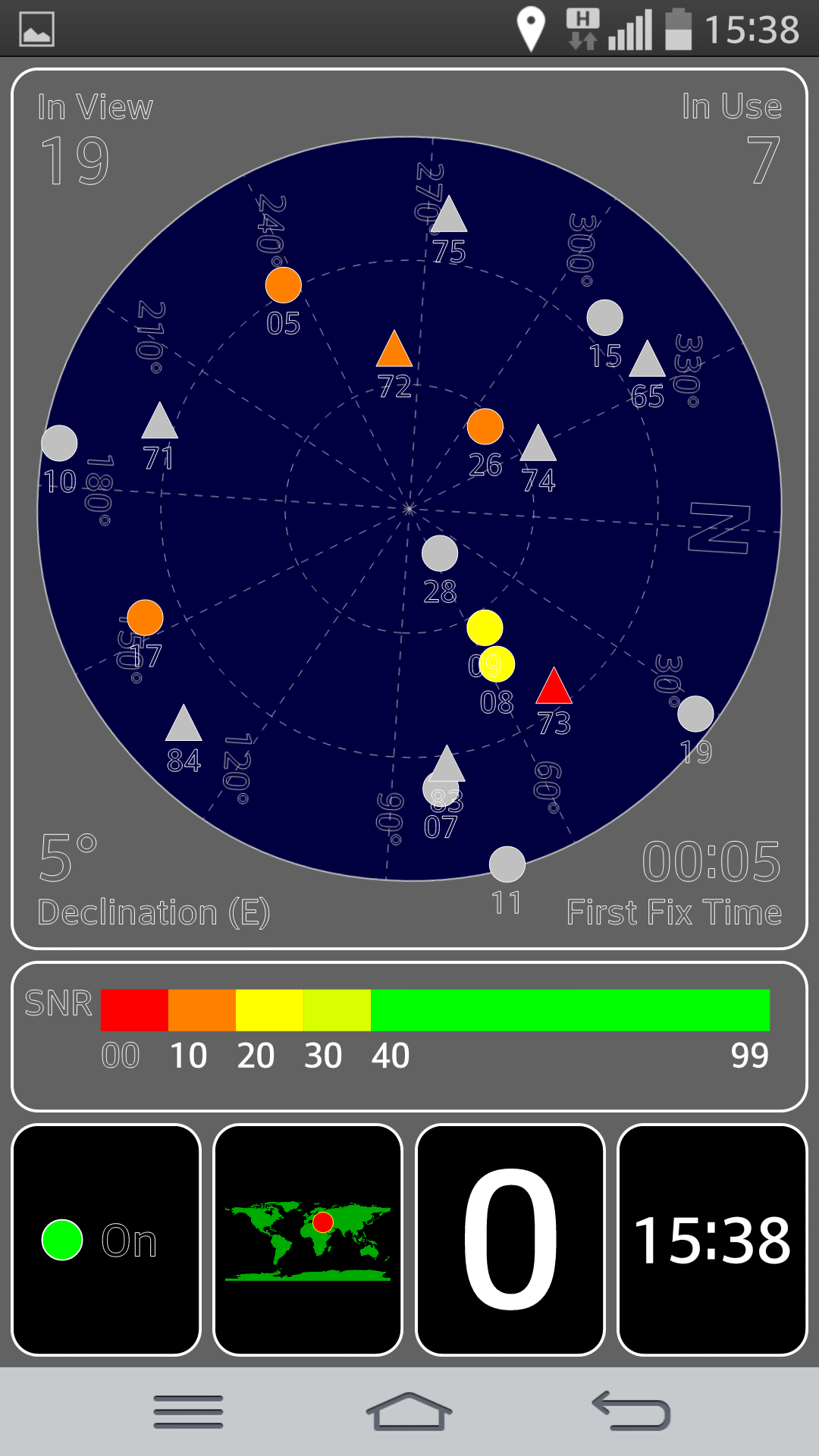Viewport: 819px width, 1456px height.
Task: Tap the speed tile showing 0
Action: tap(510, 1240)
